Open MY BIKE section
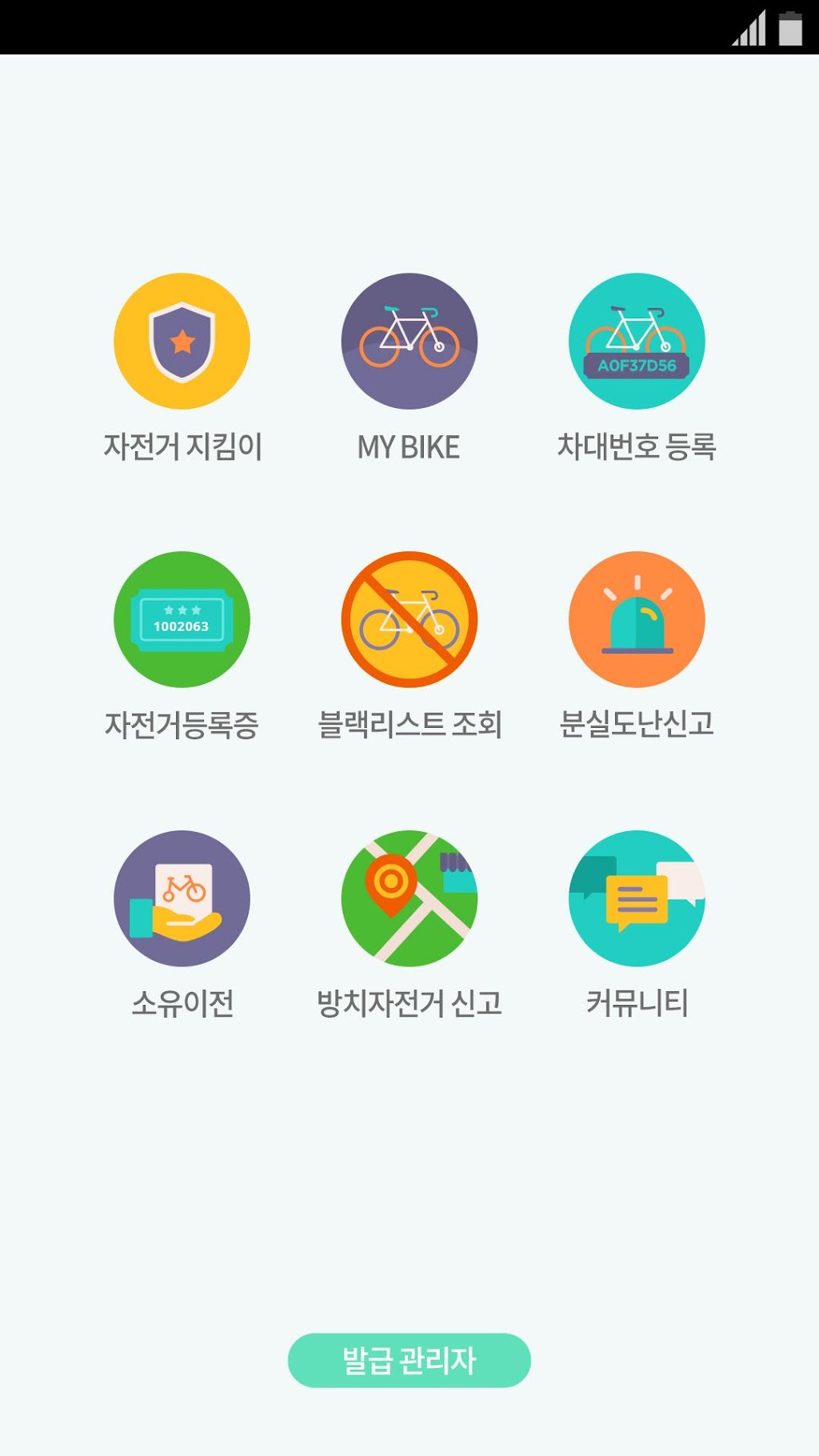 point(409,342)
